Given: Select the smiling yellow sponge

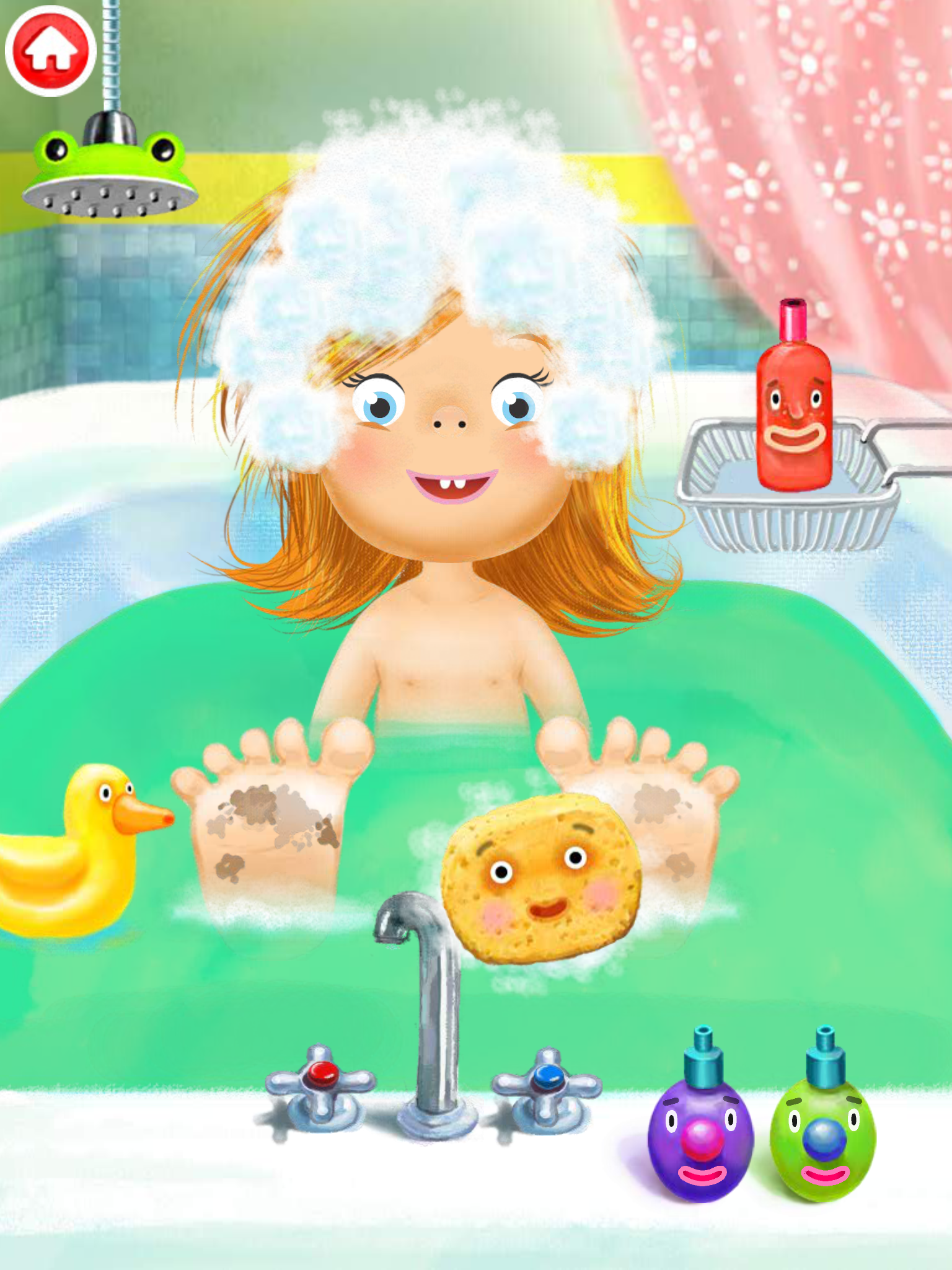Looking at the screenshot, I should pos(540,877).
